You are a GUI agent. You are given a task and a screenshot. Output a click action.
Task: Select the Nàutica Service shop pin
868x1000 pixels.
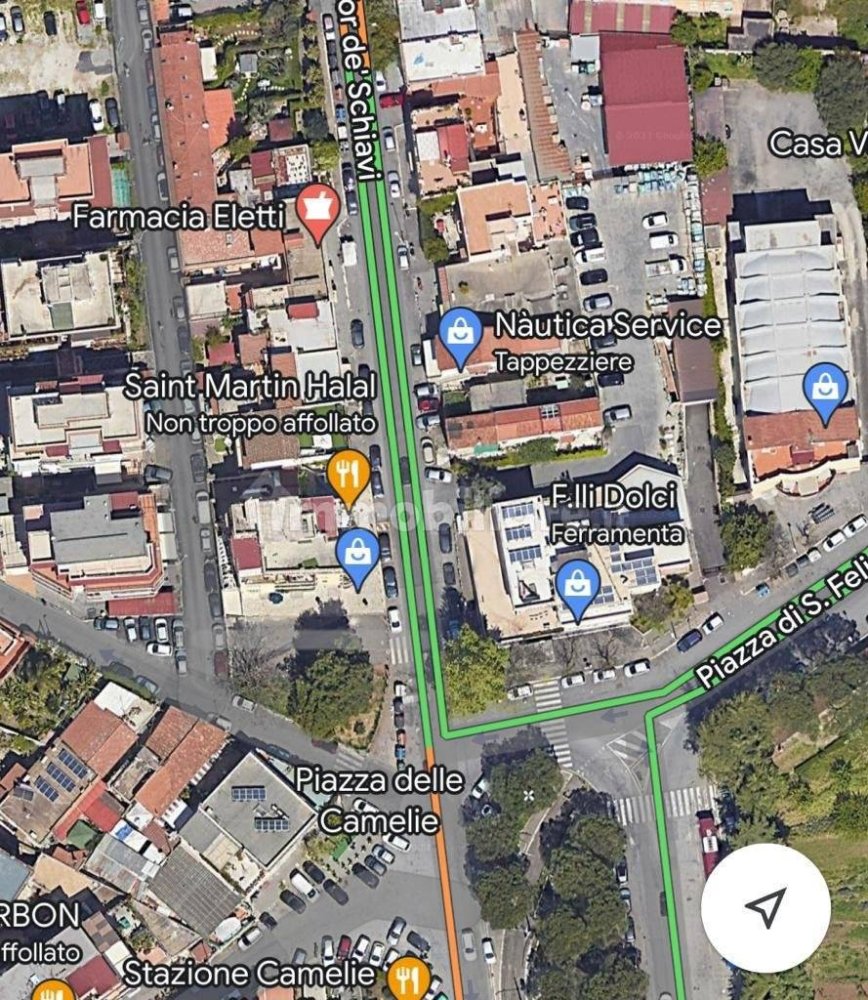(460, 333)
